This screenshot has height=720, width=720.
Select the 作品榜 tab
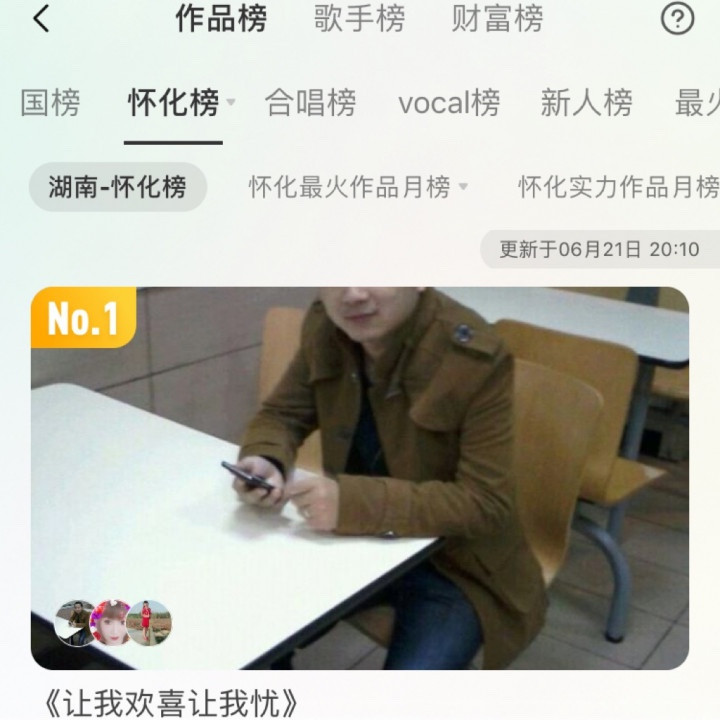[x=221, y=18]
